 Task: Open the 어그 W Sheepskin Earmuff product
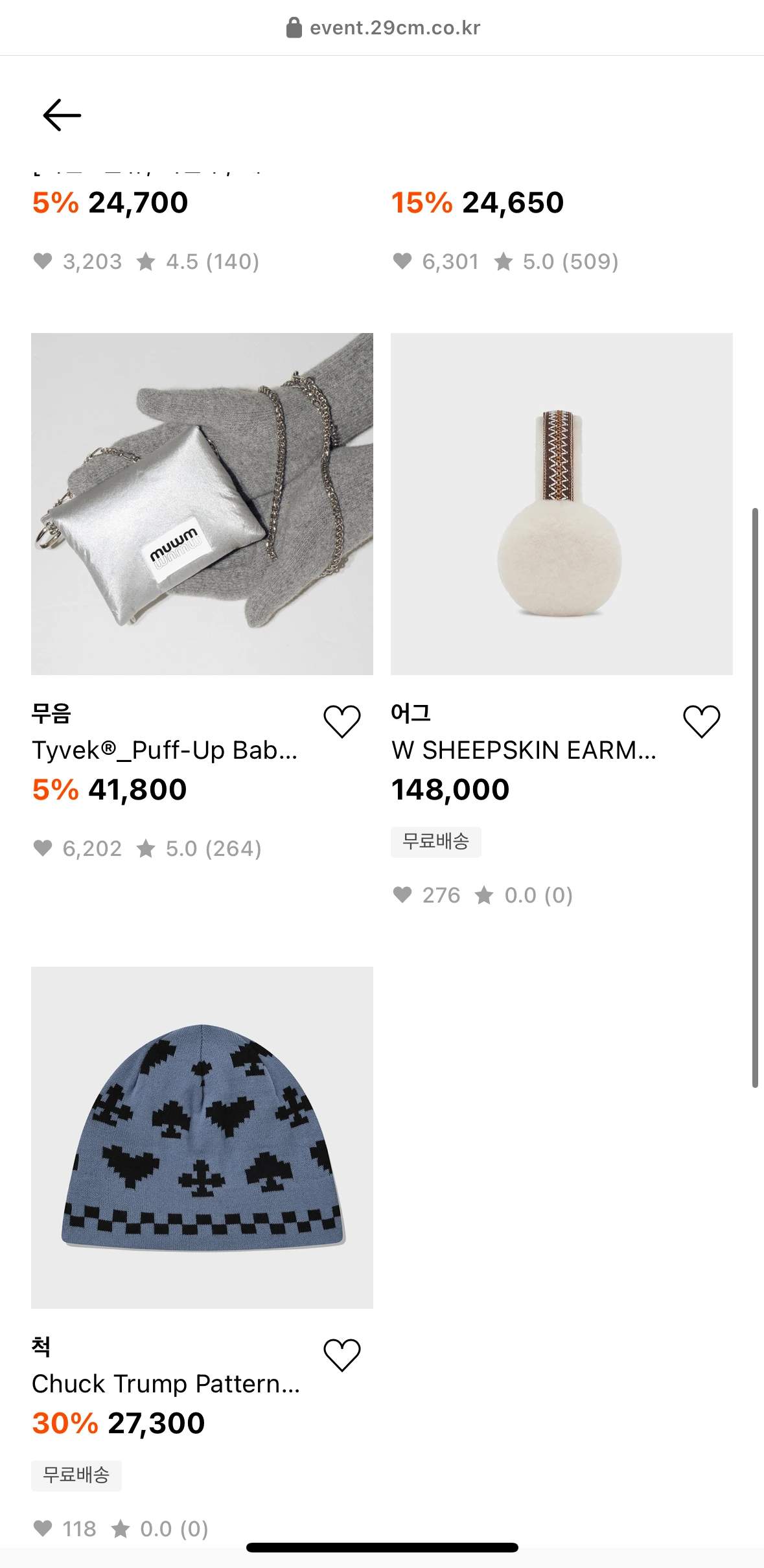[561, 504]
